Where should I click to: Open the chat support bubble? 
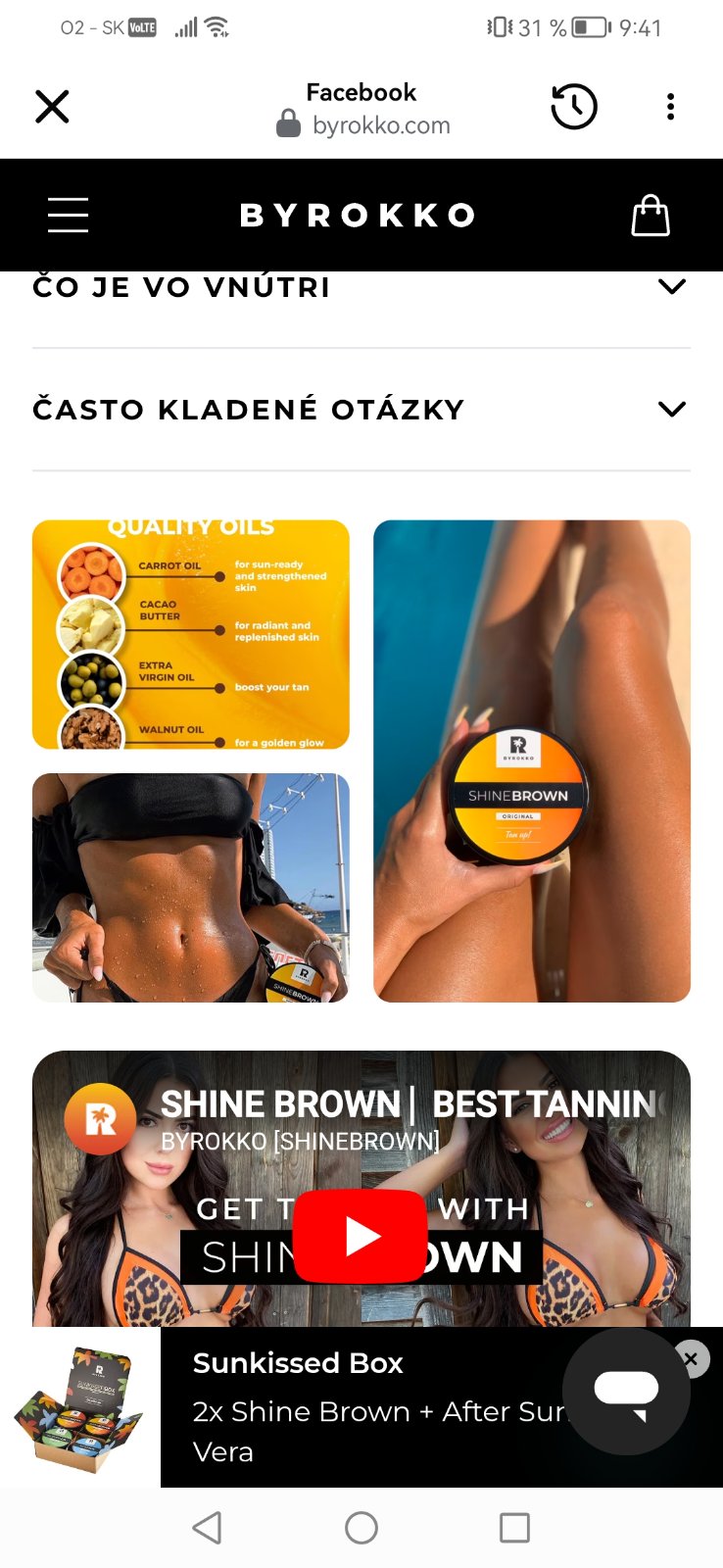click(626, 1393)
